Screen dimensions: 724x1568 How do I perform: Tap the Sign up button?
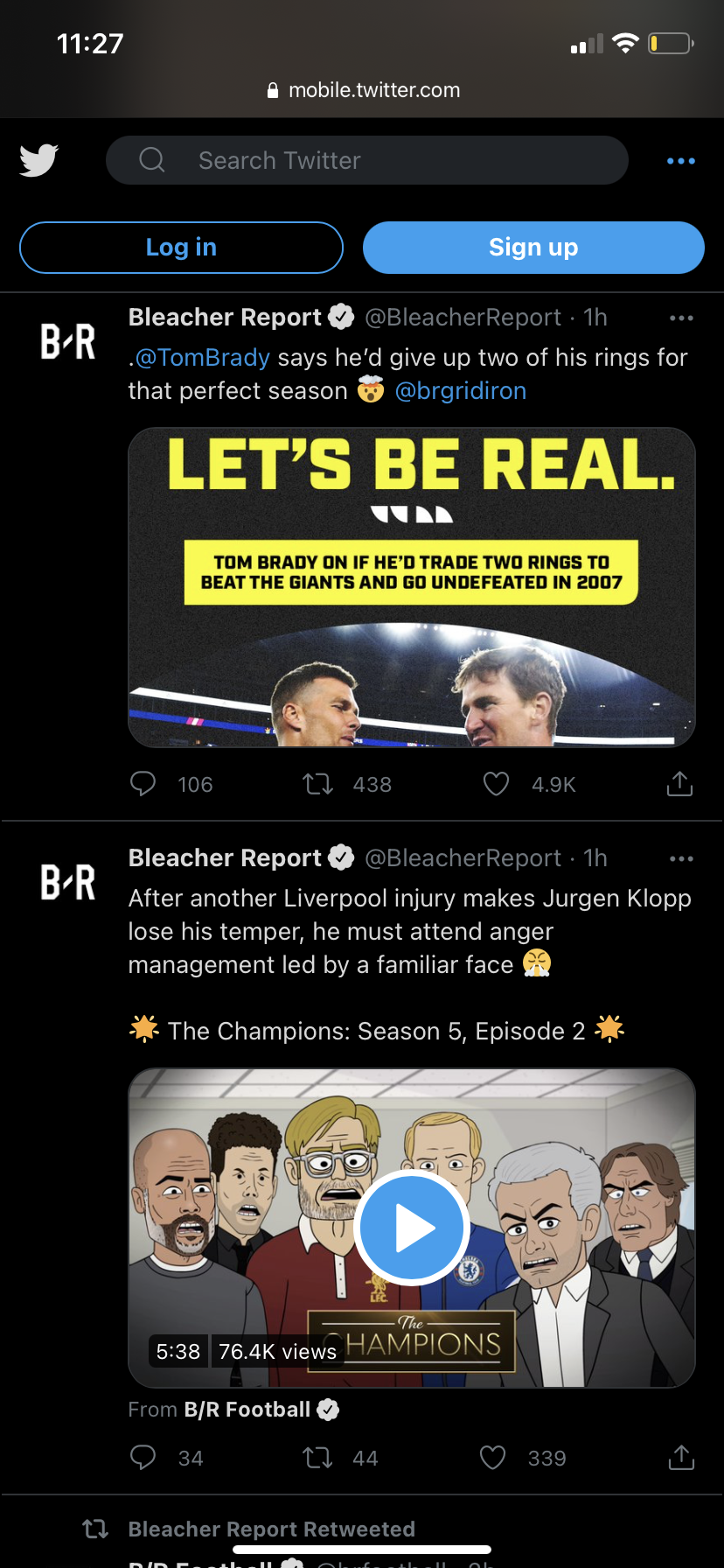click(x=533, y=248)
